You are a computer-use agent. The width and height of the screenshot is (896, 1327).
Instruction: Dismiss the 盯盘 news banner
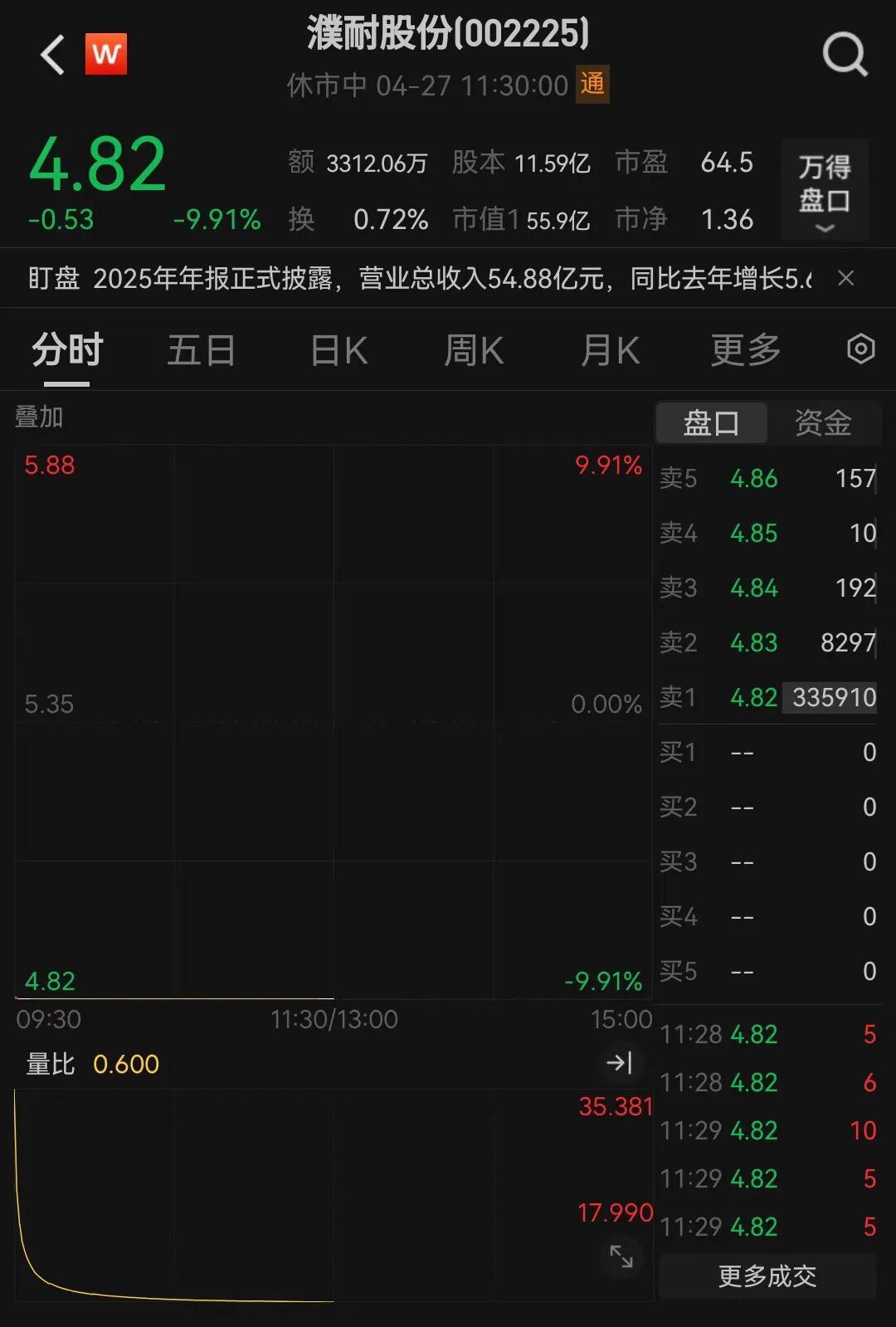click(x=845, y=278)
